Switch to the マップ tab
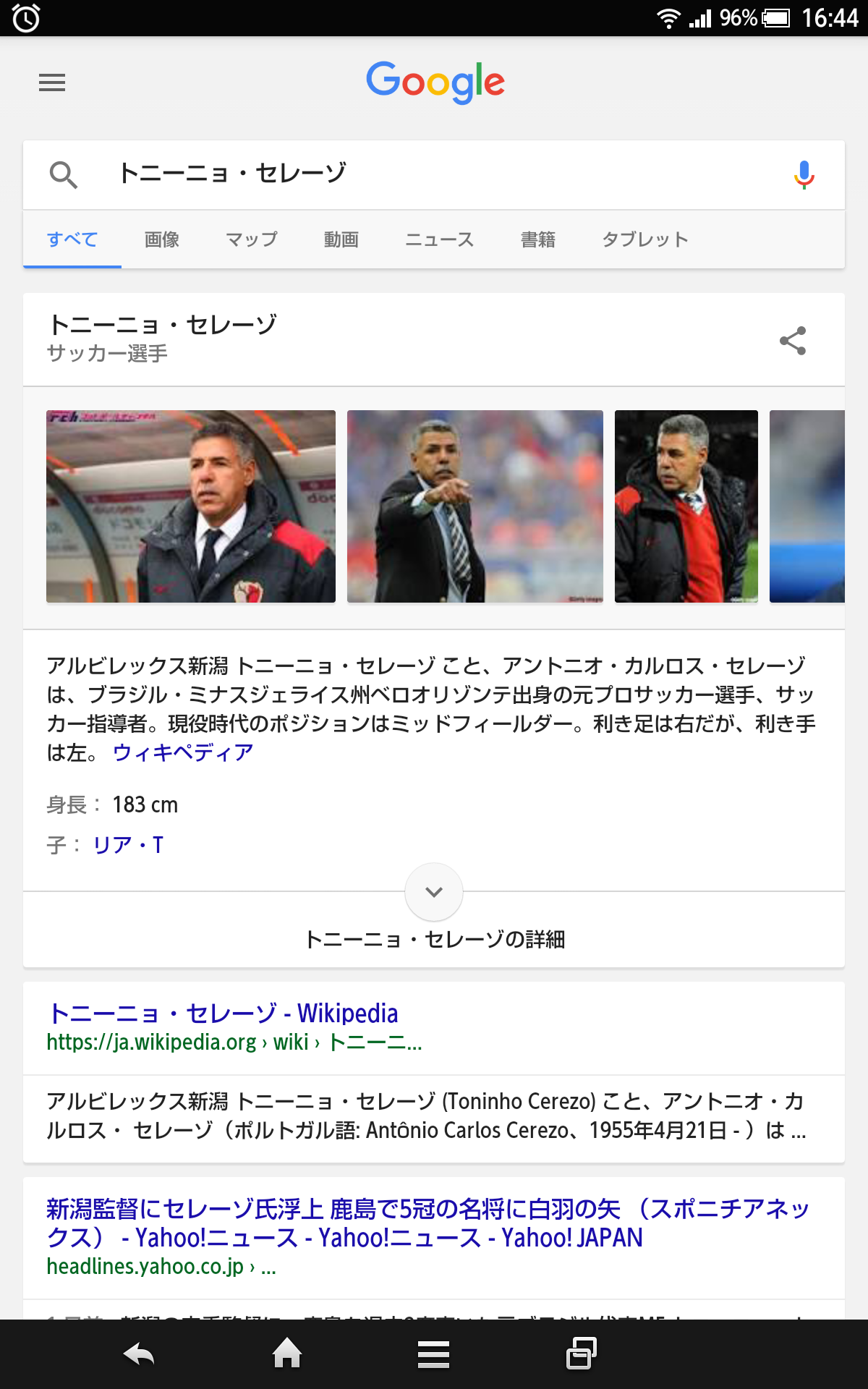This screenshot has height=1389, width=868. point(251,239)
